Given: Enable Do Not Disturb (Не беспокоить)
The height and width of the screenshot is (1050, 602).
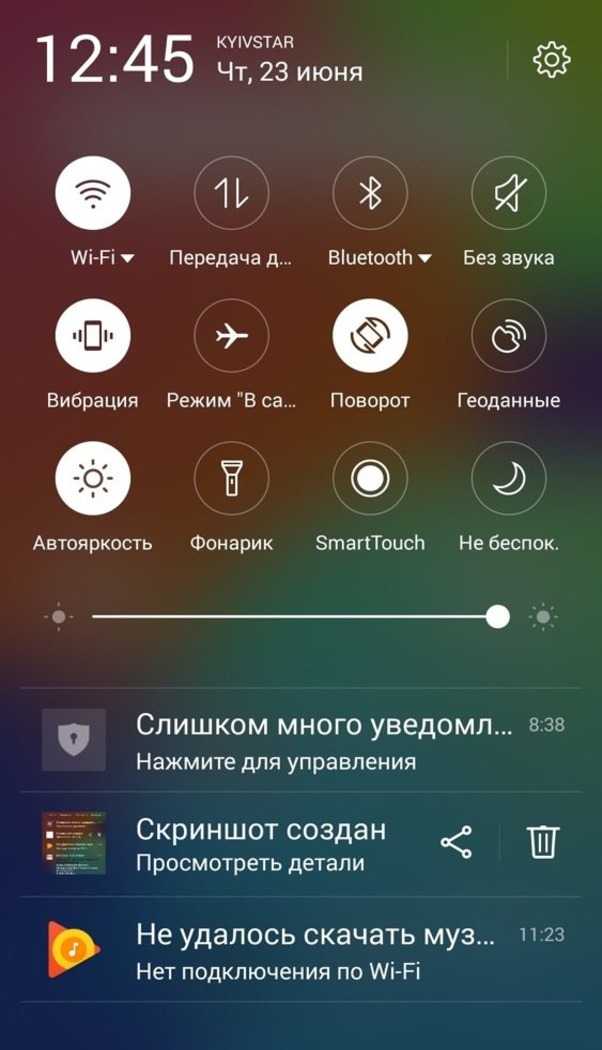Looking at the screenshot, I should (508, 479).
